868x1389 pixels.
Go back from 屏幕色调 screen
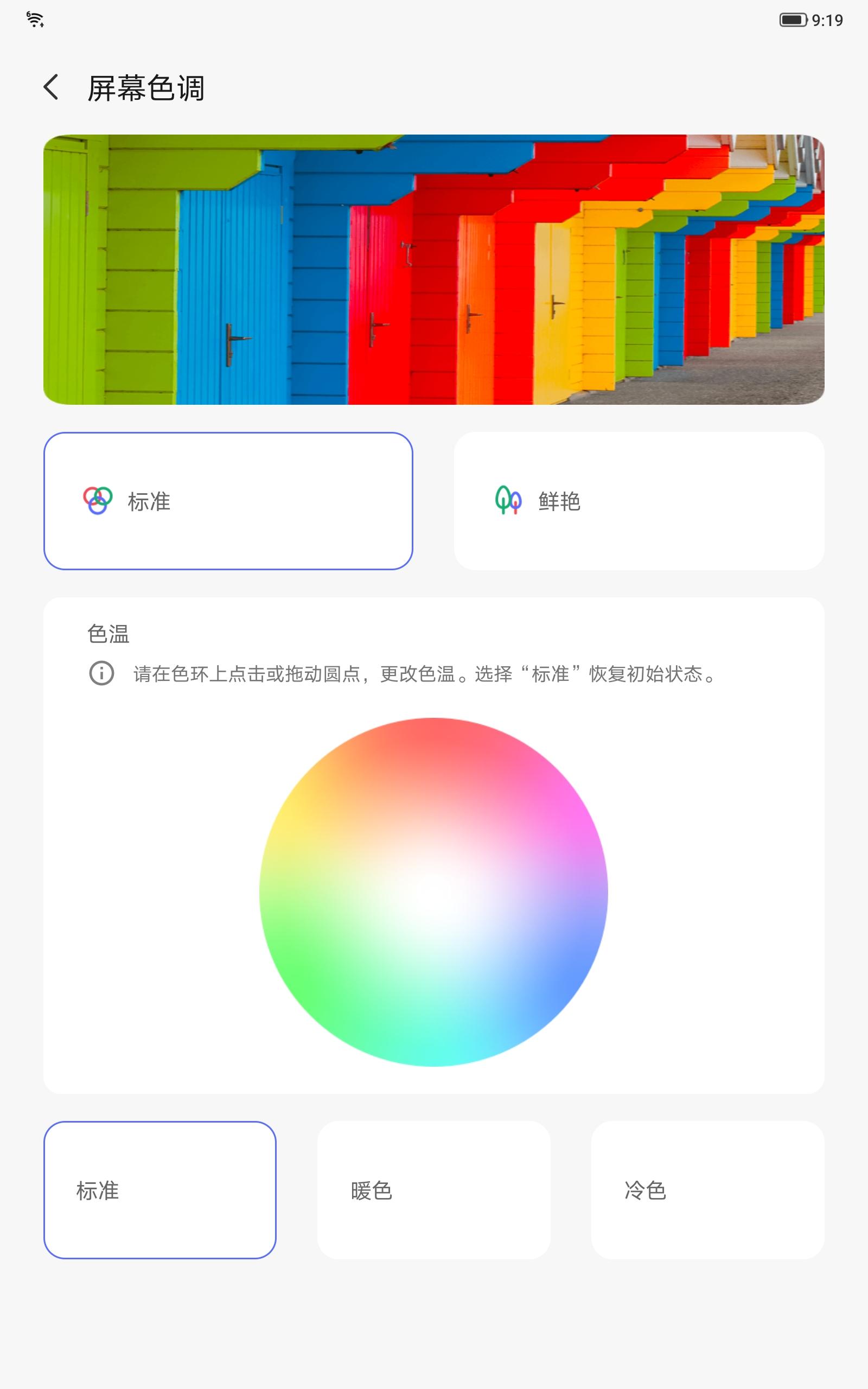pyautogui.click(x=50, y=88)
